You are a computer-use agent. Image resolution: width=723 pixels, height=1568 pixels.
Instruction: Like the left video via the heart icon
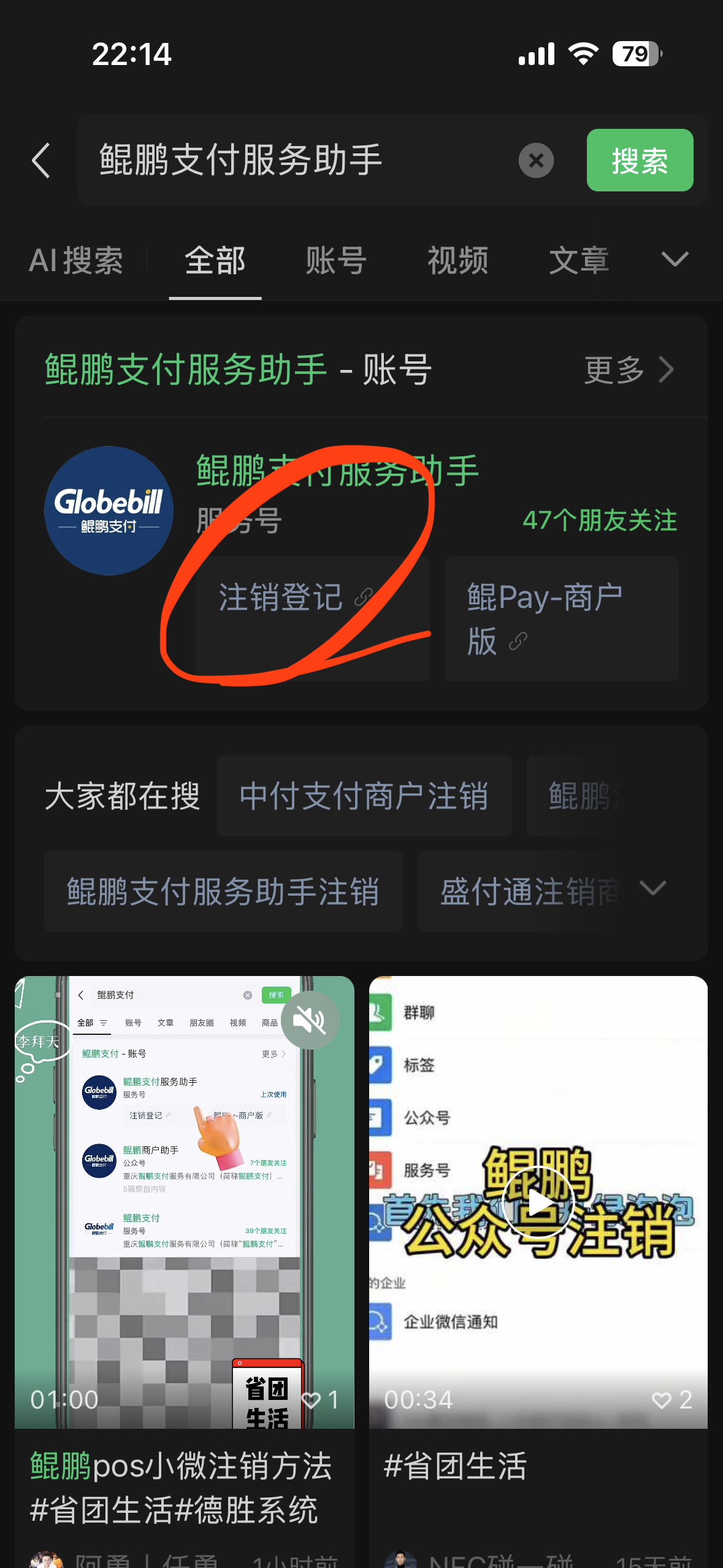[x=313, y=1399]
